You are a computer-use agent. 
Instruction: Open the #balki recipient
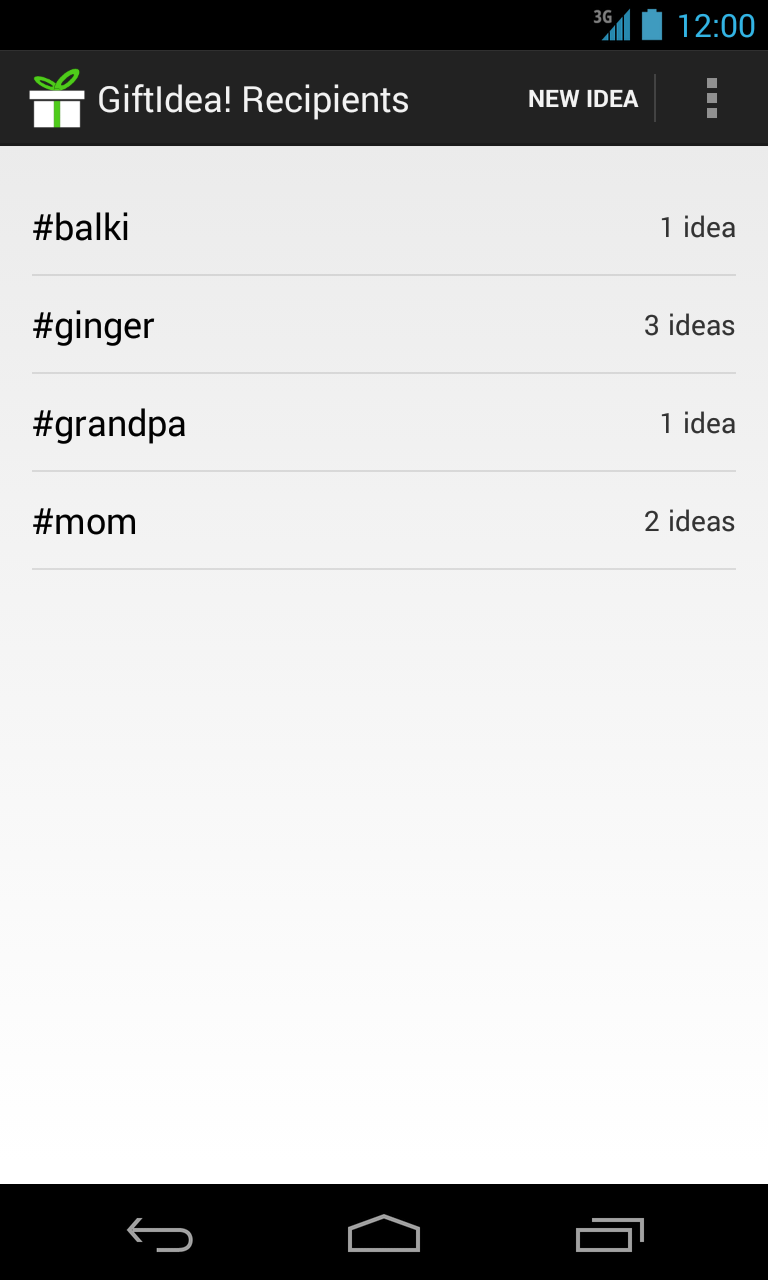(x=384, y=228)
